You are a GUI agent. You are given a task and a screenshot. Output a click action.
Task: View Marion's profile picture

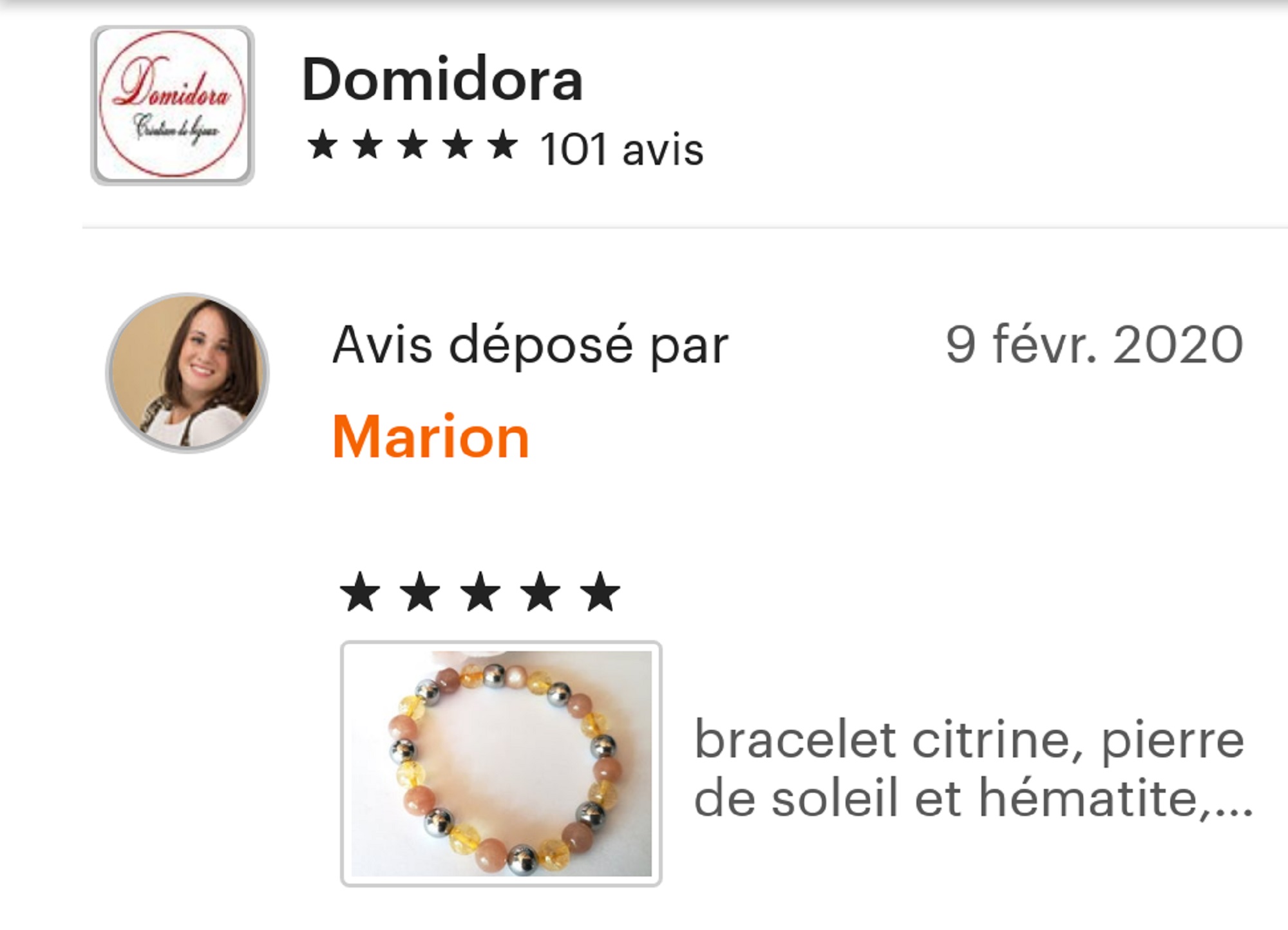(x=187, y=373)
